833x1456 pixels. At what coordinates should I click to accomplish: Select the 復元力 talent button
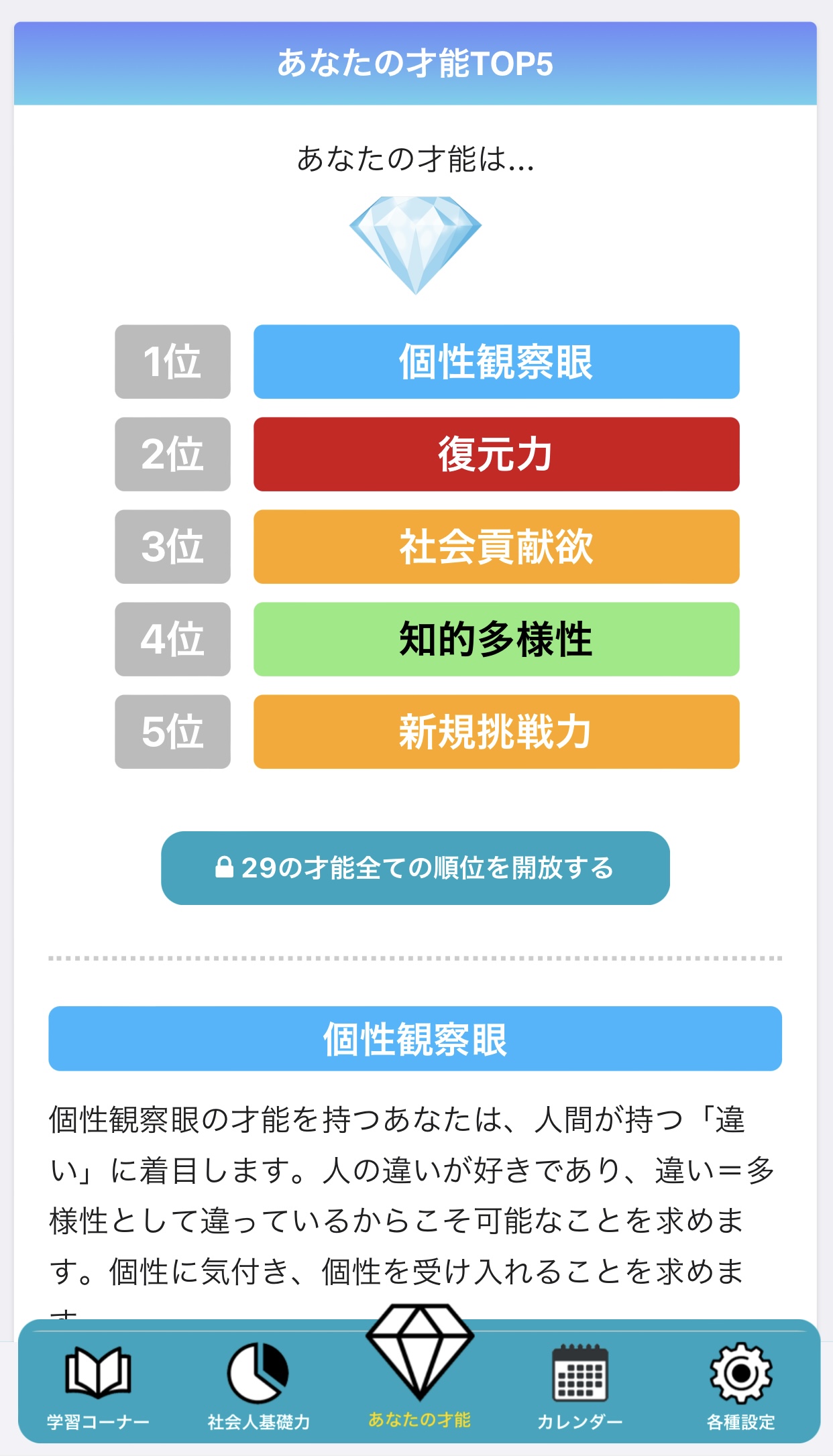click(x=496, y=454)
